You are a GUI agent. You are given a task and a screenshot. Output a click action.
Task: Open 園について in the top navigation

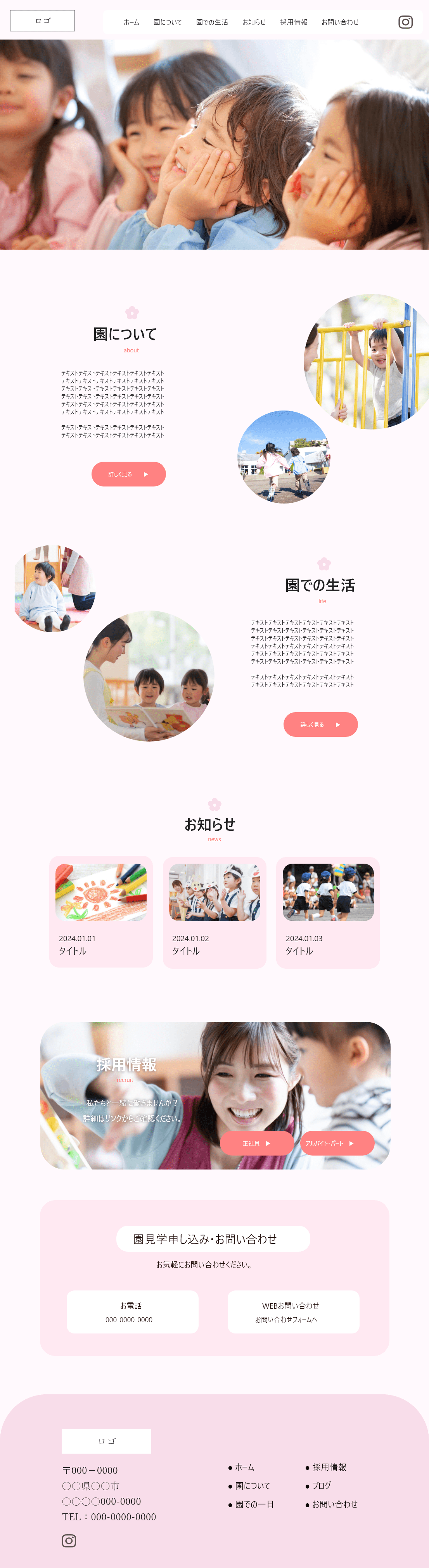click(x=168, y=22)
